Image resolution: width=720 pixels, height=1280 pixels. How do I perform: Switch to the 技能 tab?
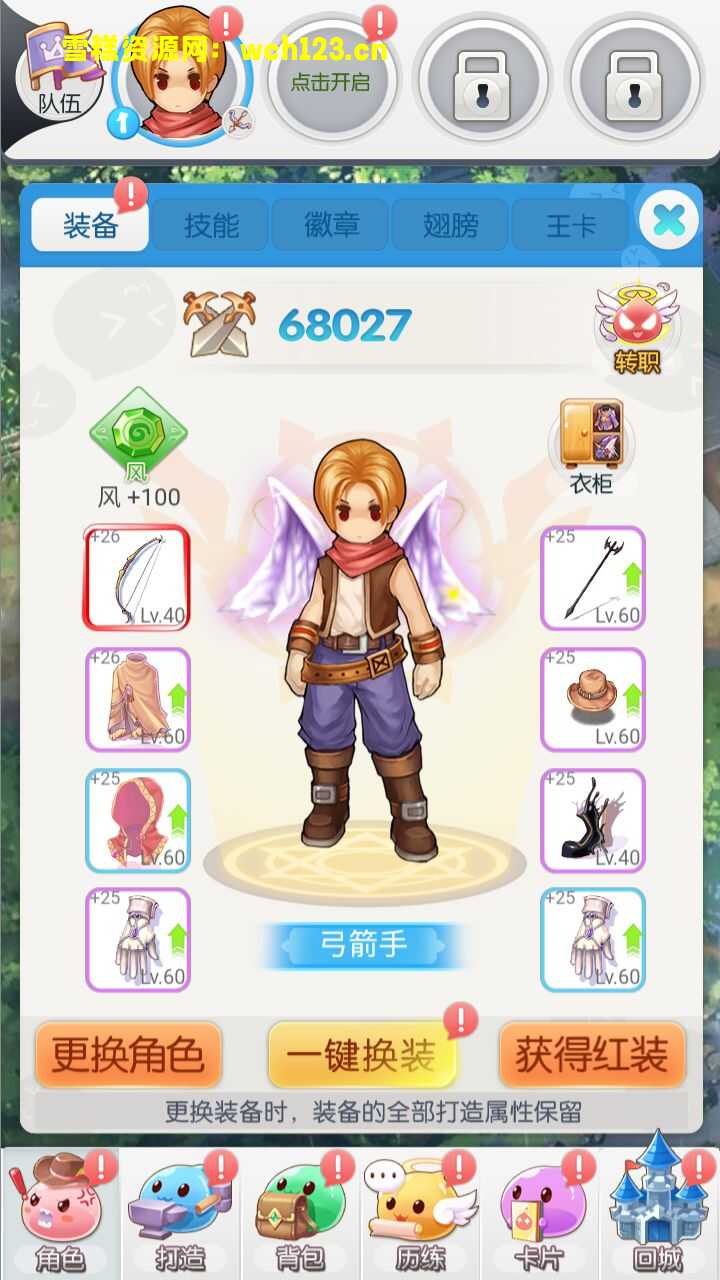211,225
